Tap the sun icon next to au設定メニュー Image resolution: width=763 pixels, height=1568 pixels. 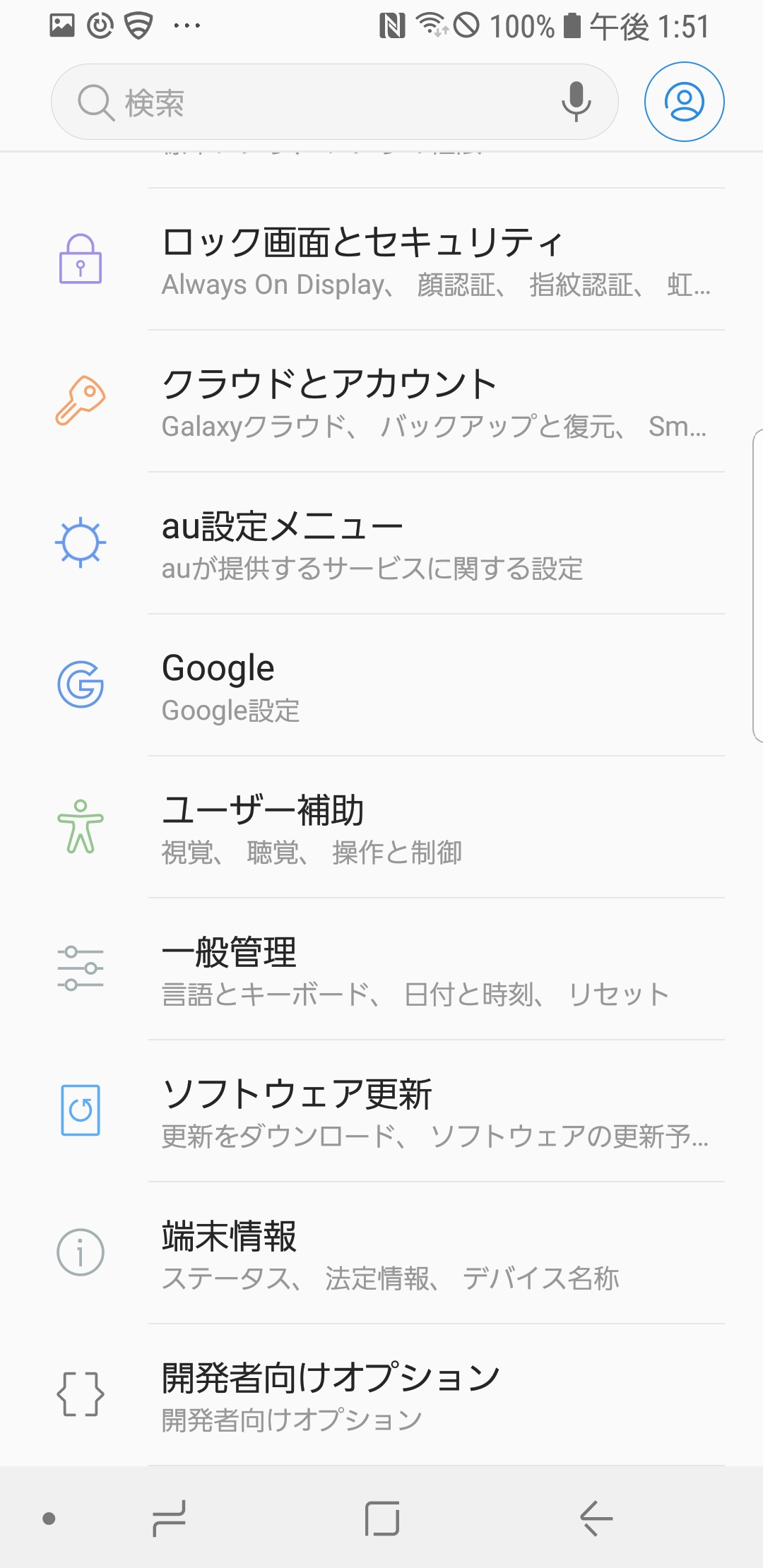pyautogui.click(x=81, y=542)
